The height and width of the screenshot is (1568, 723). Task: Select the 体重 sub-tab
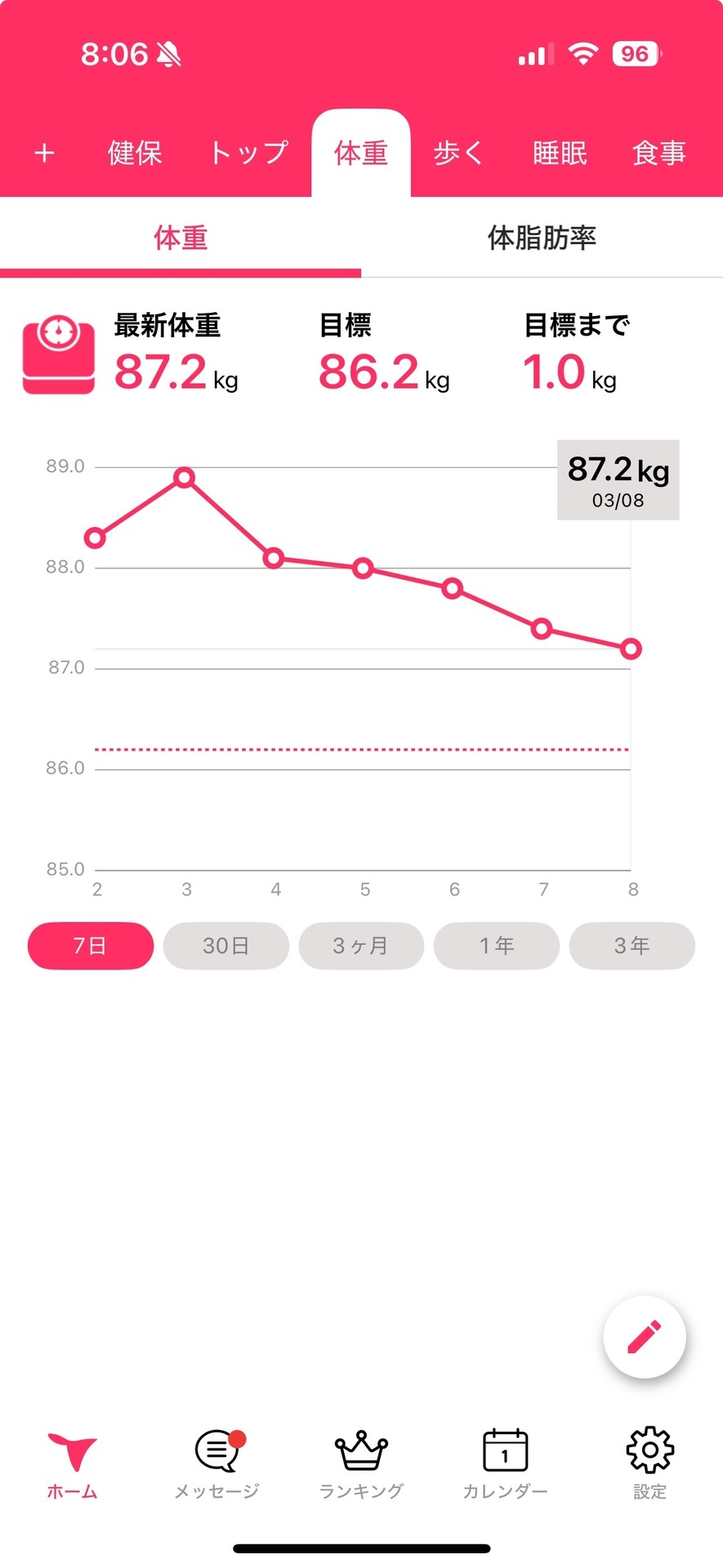pyautogui.click(x=181, y=238)
